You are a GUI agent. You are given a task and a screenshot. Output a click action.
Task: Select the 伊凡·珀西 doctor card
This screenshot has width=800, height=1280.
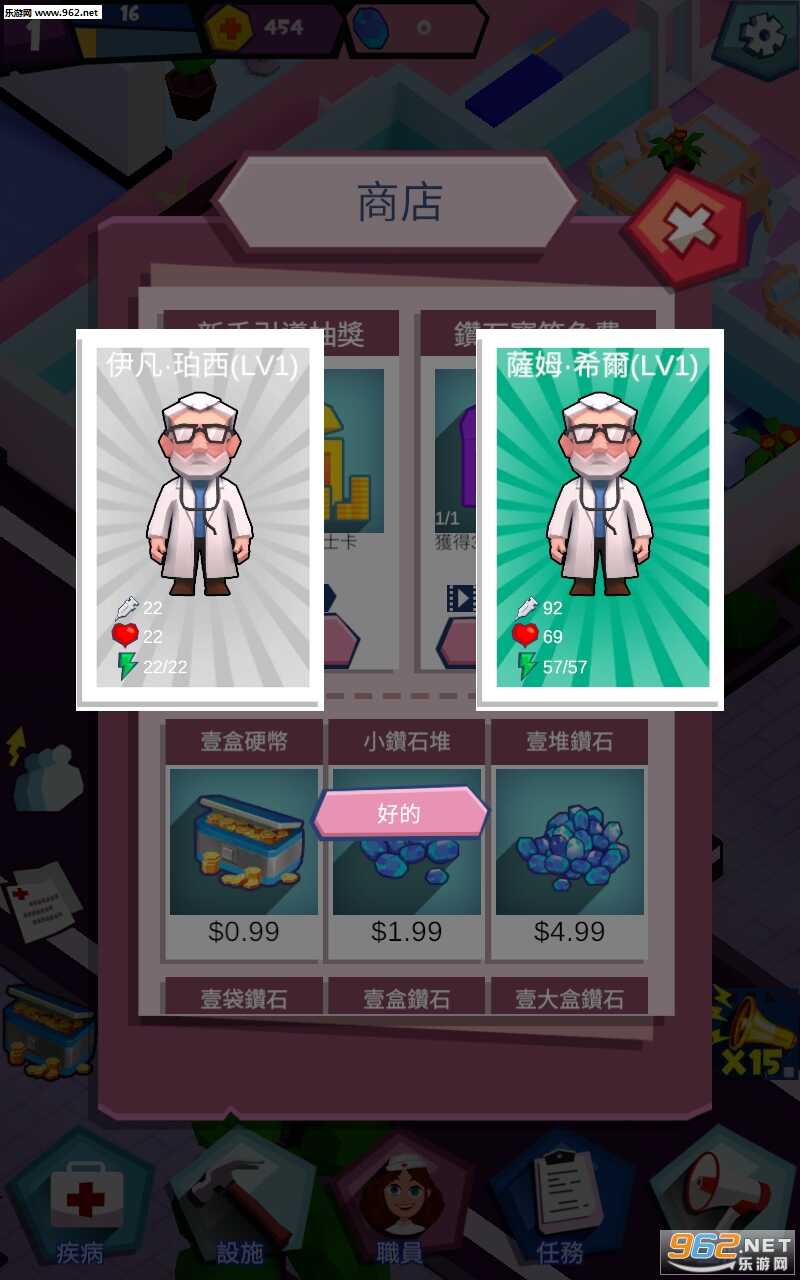click(202, 518)
